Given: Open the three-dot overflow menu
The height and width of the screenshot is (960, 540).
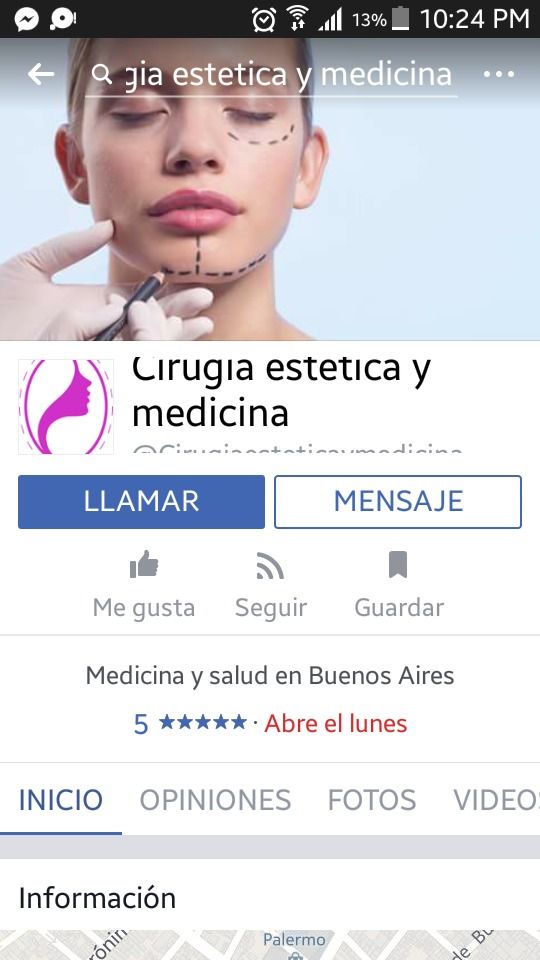Looking at the screenshot, I should (x=498, y=74).
